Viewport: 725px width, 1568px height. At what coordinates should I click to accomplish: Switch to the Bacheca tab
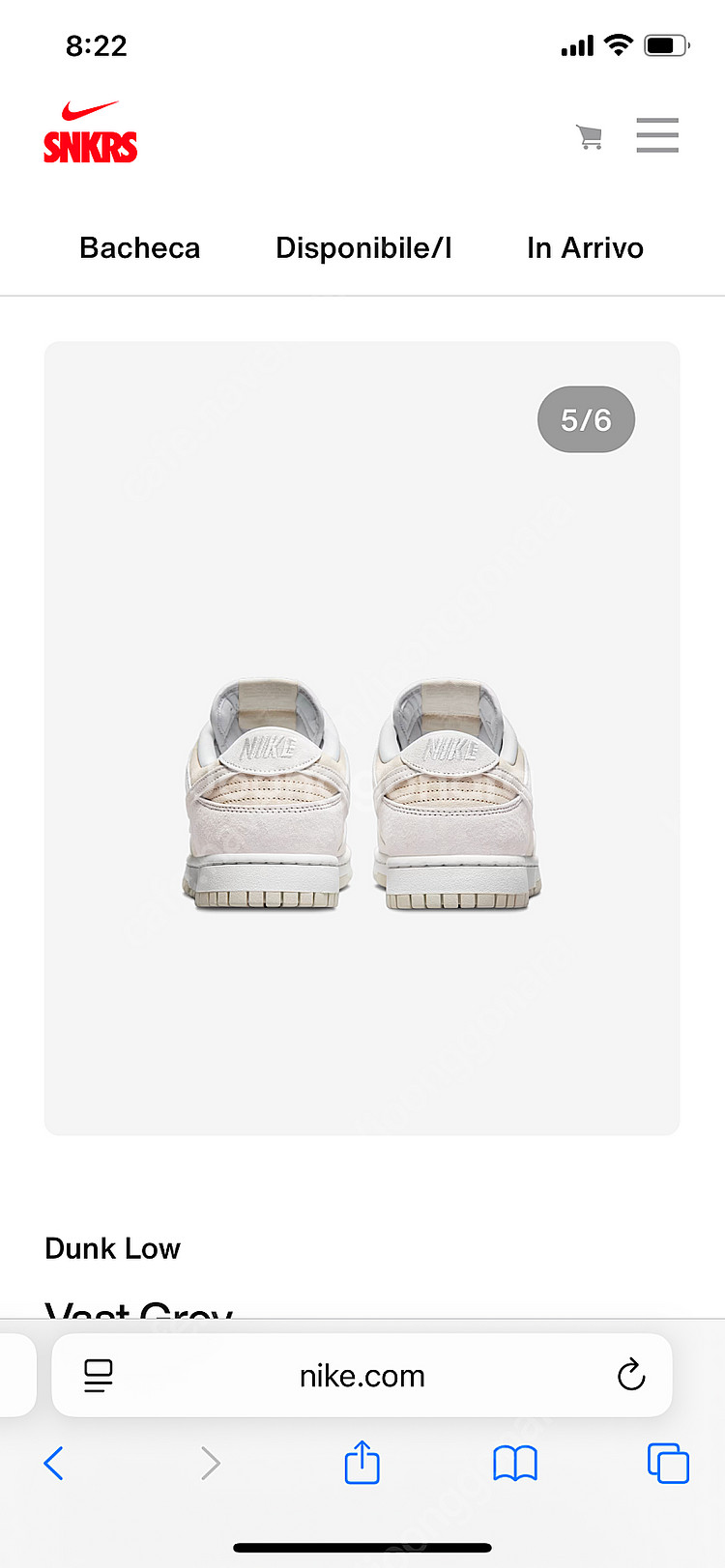tap(139, 248)
